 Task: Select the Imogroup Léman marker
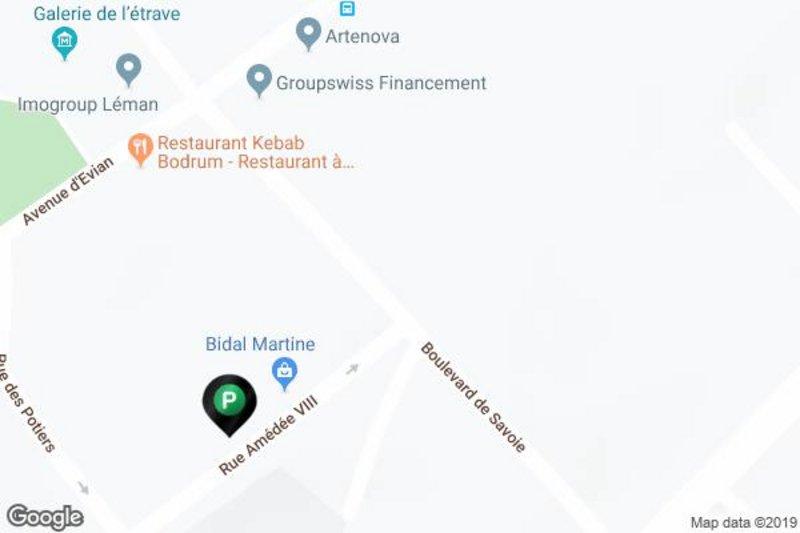[x=127, y=69]
